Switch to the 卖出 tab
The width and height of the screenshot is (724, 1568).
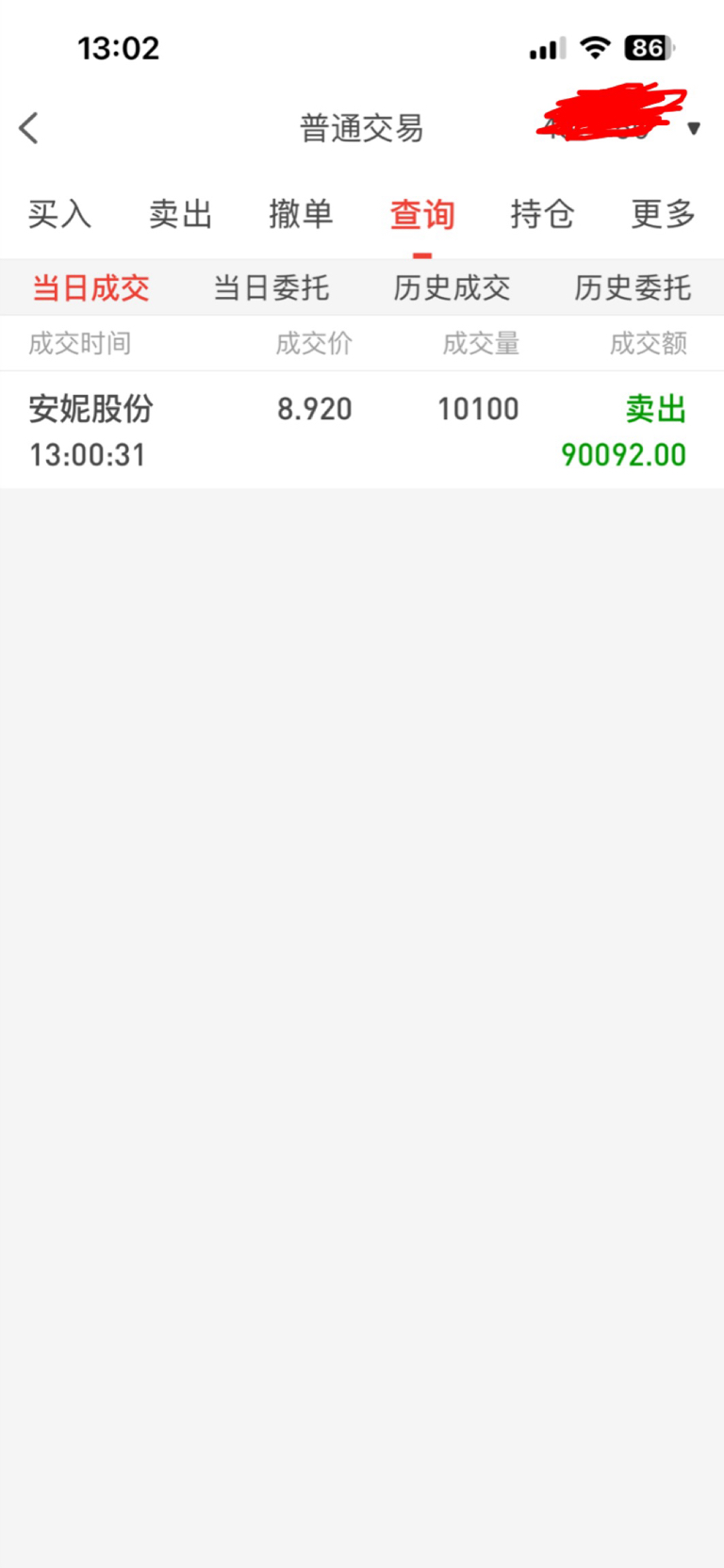(180, 215)
